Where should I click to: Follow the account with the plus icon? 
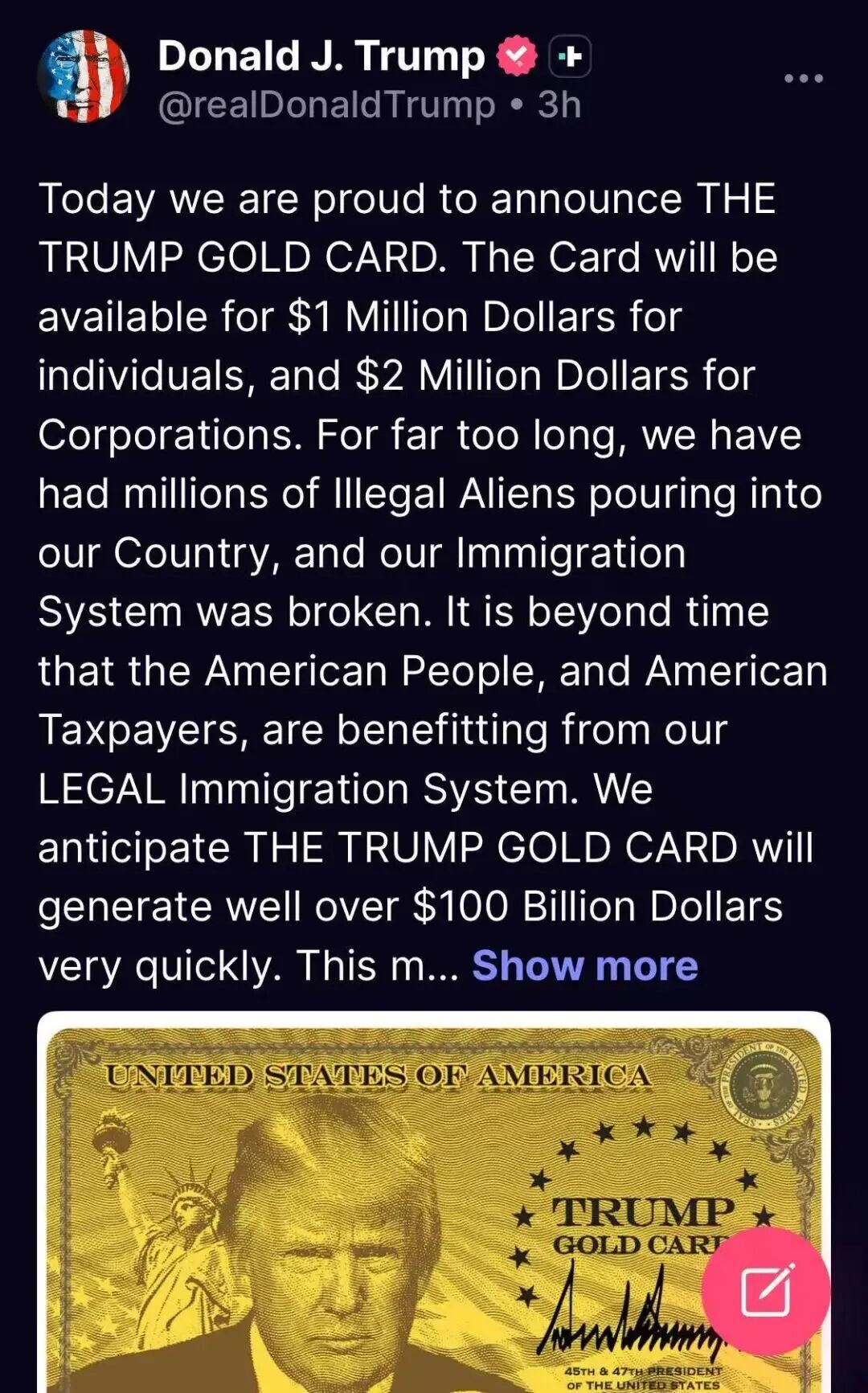coord(570,56)
